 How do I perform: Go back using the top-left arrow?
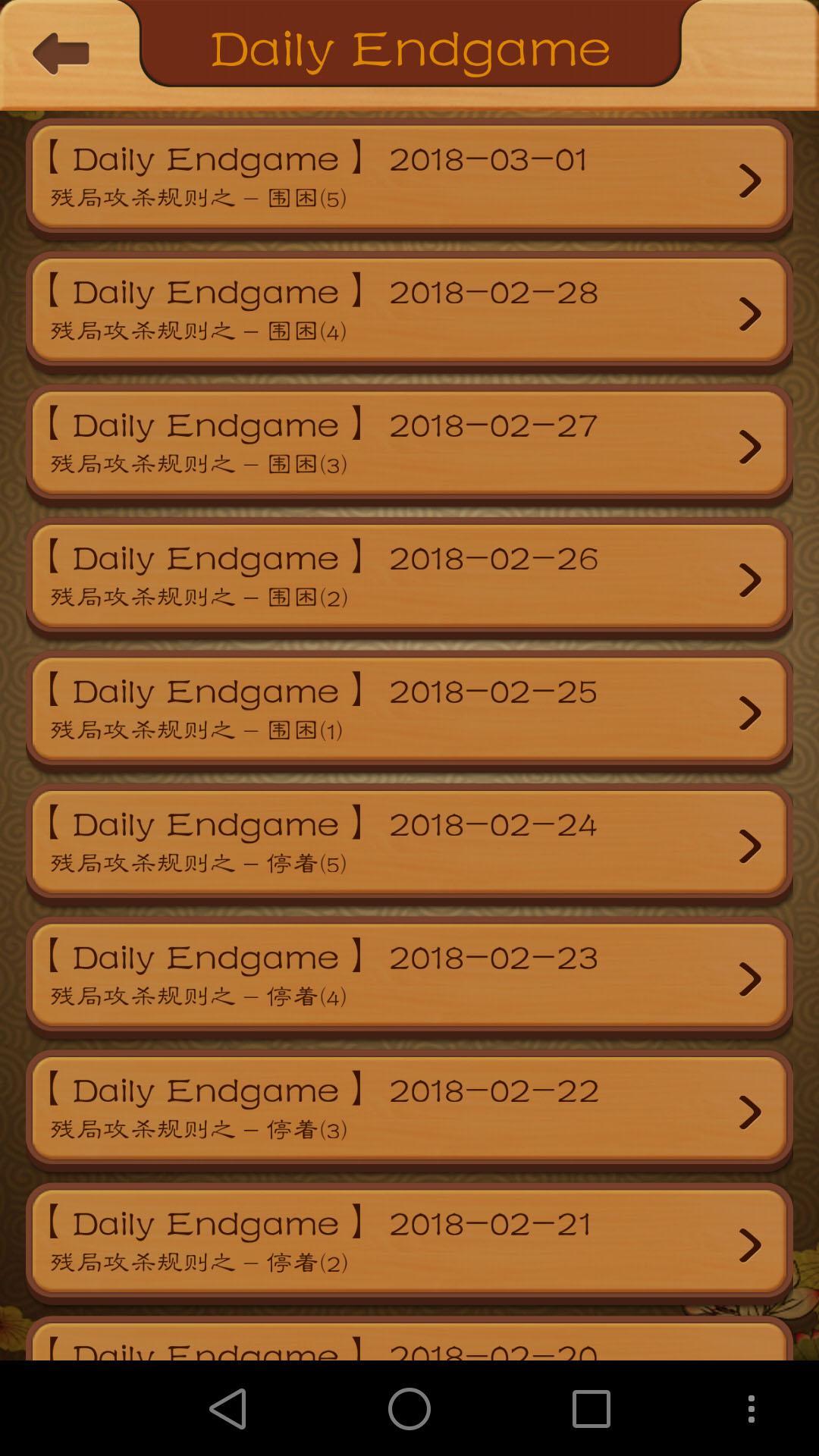pos(61,53)
